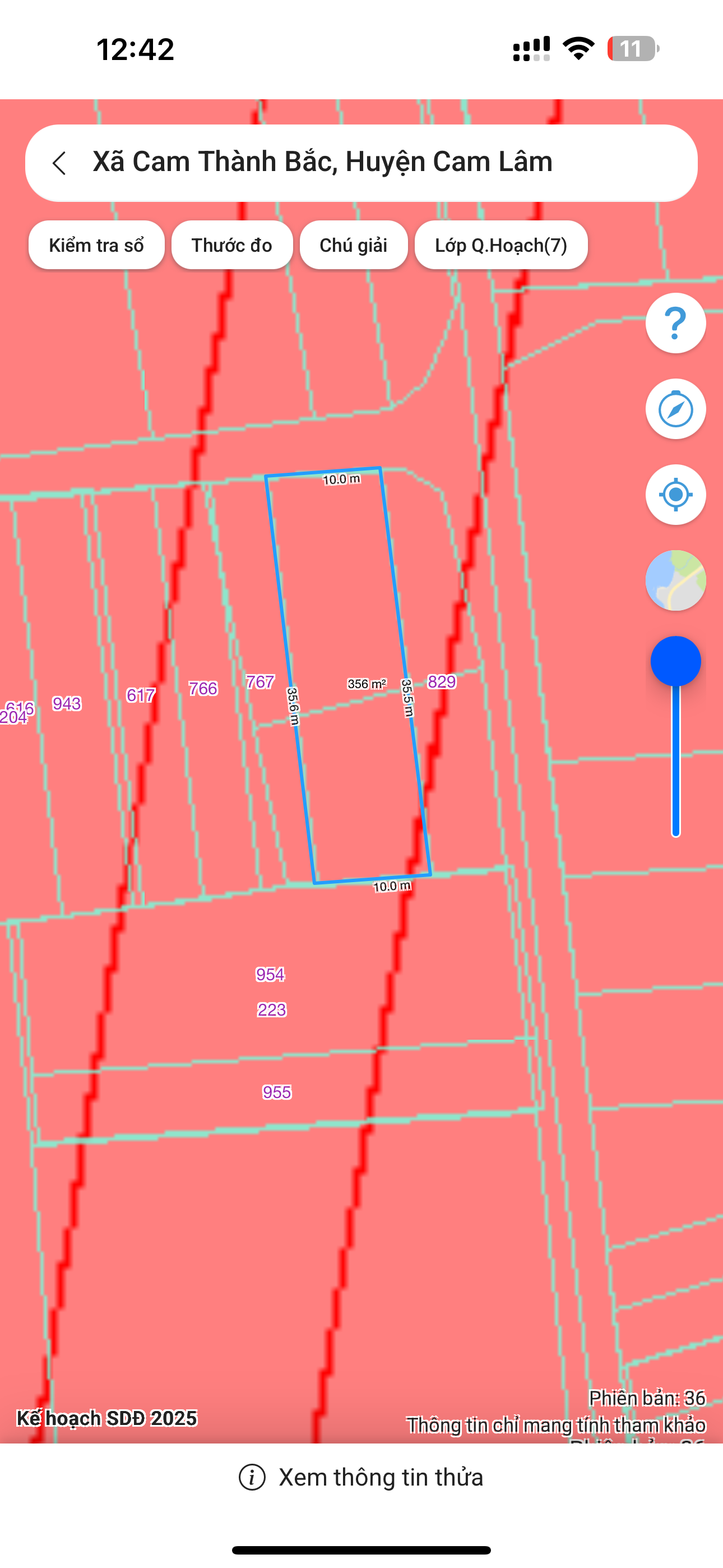The width and height of the screenshot is (723, 1568).
Task: Select the Kiểm tra sổ chip
Action: [x=96, y=245]
